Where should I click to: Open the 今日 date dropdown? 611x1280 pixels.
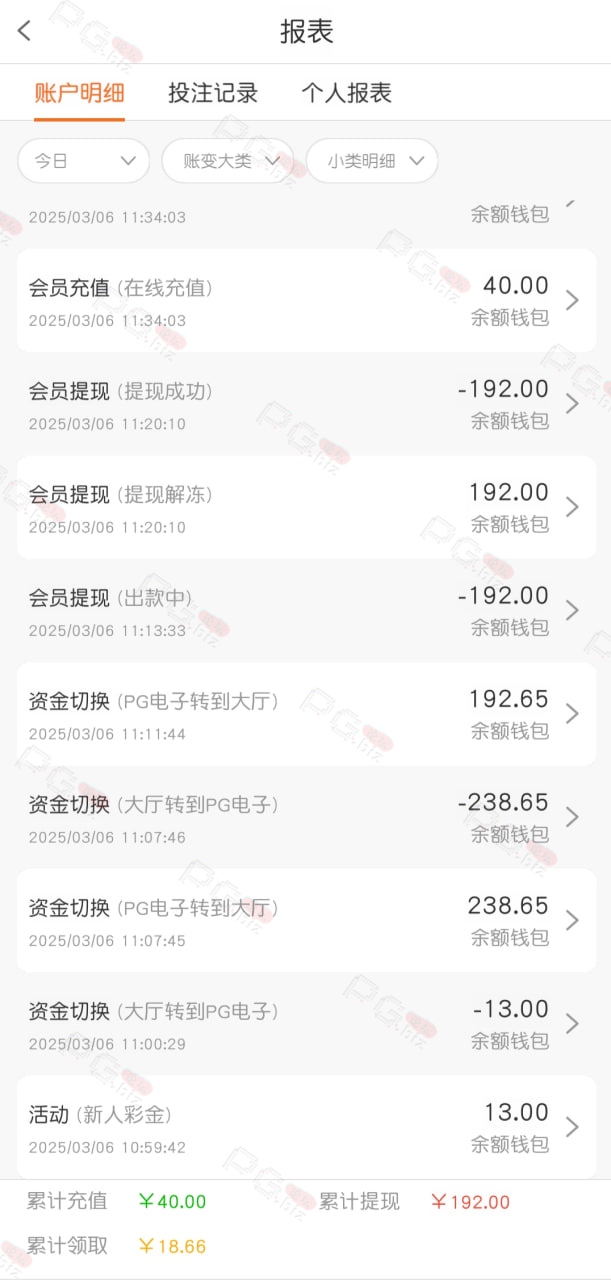point(84,161)
